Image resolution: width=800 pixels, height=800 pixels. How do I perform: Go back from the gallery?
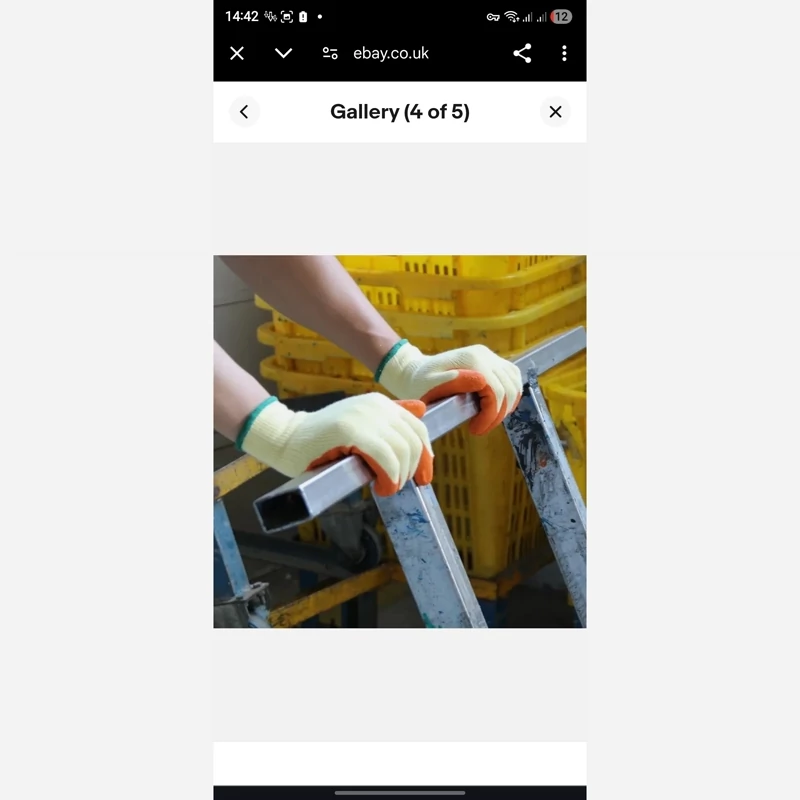(x=244, y=112)
